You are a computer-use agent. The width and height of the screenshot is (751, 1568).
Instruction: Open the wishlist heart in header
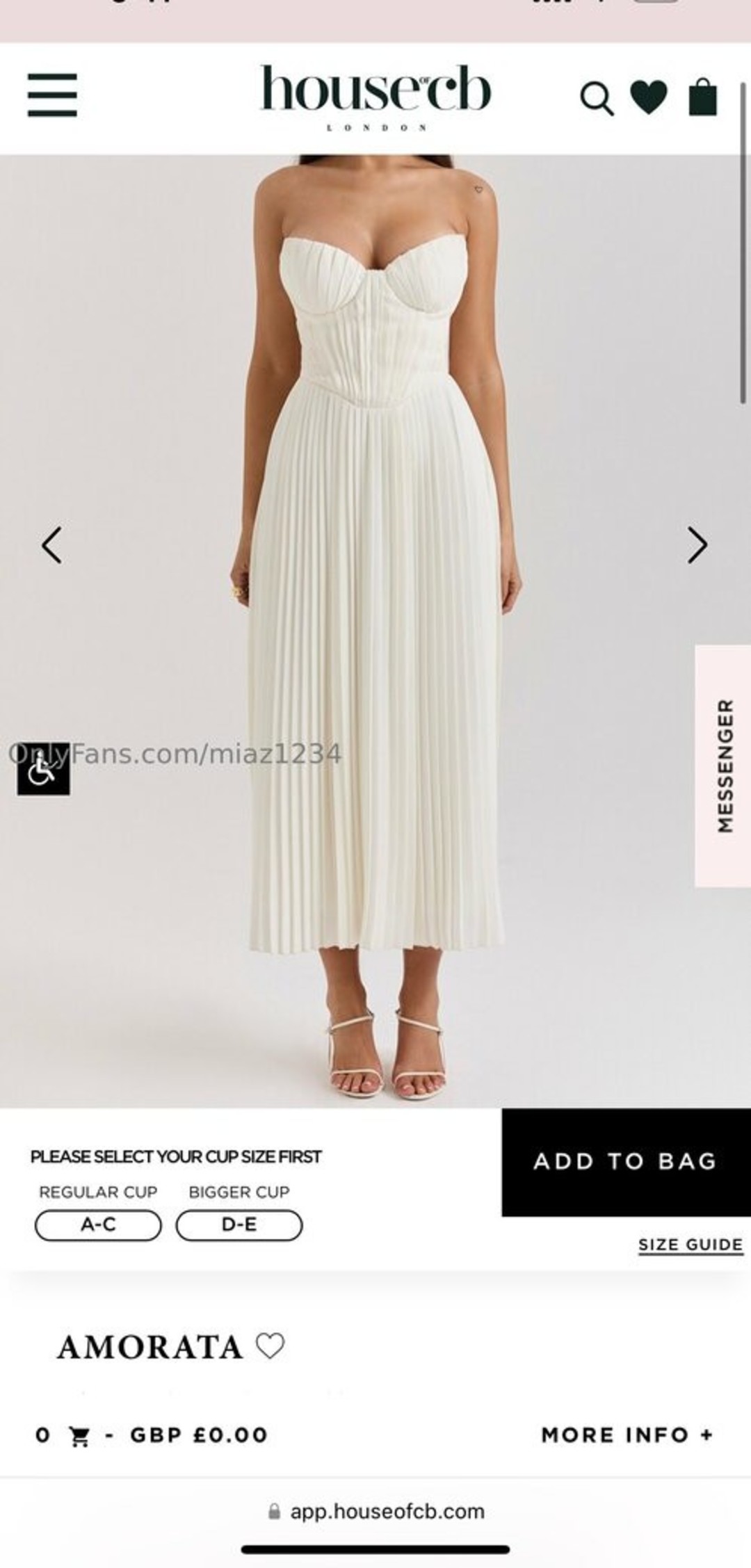pyautogui.click(x=649, y=97)
